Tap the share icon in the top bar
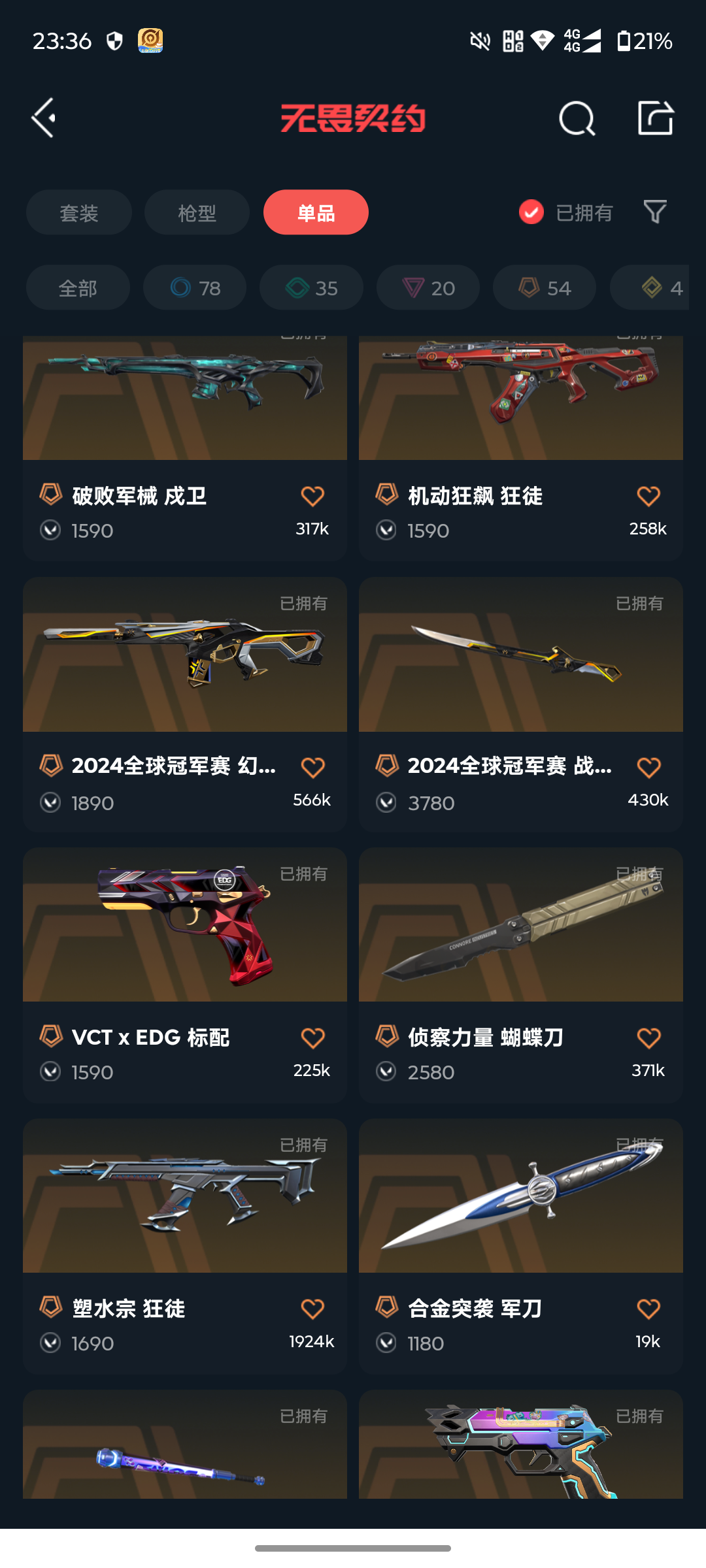706x1568 pixels. [656, 118]
